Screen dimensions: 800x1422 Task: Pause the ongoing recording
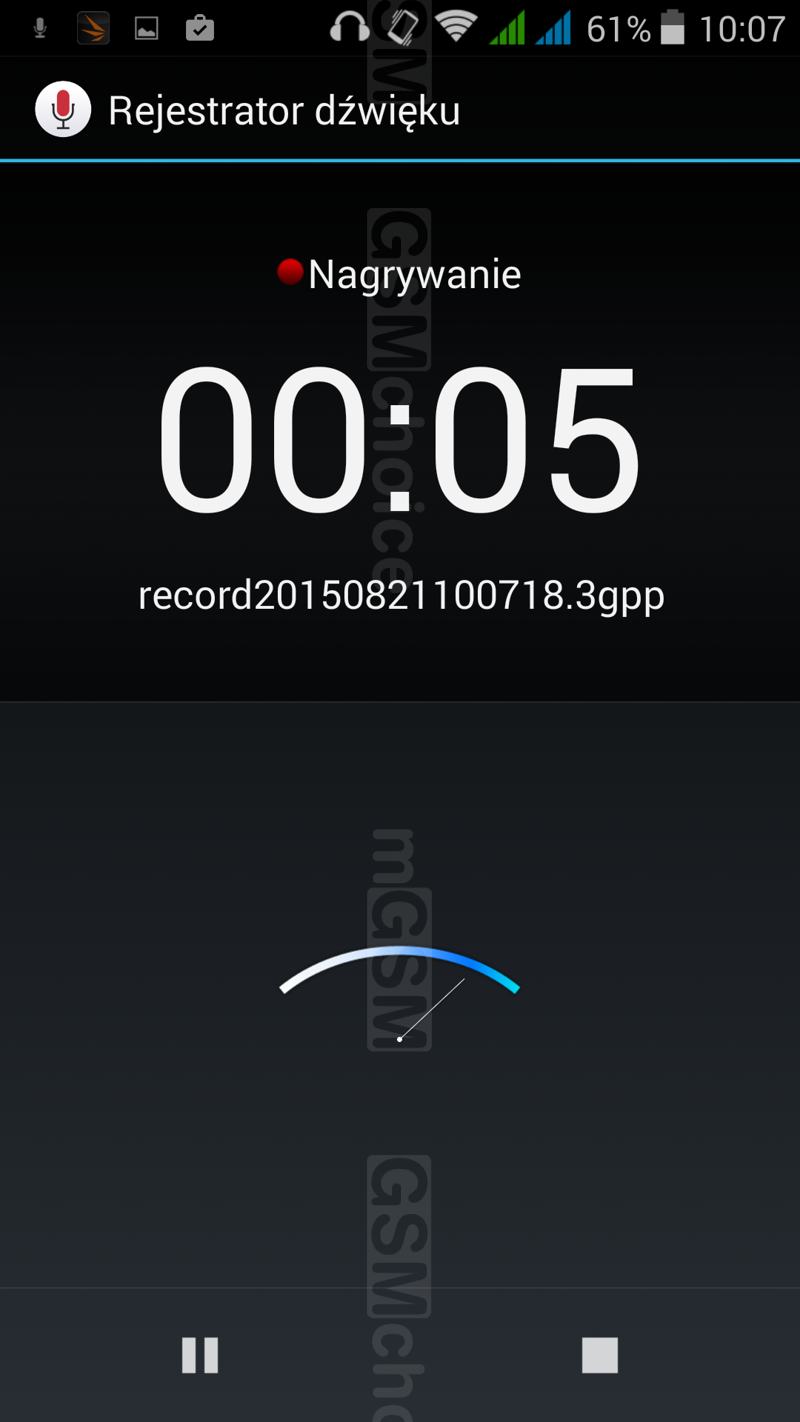pyautogui.click(x=200, y=1355)
